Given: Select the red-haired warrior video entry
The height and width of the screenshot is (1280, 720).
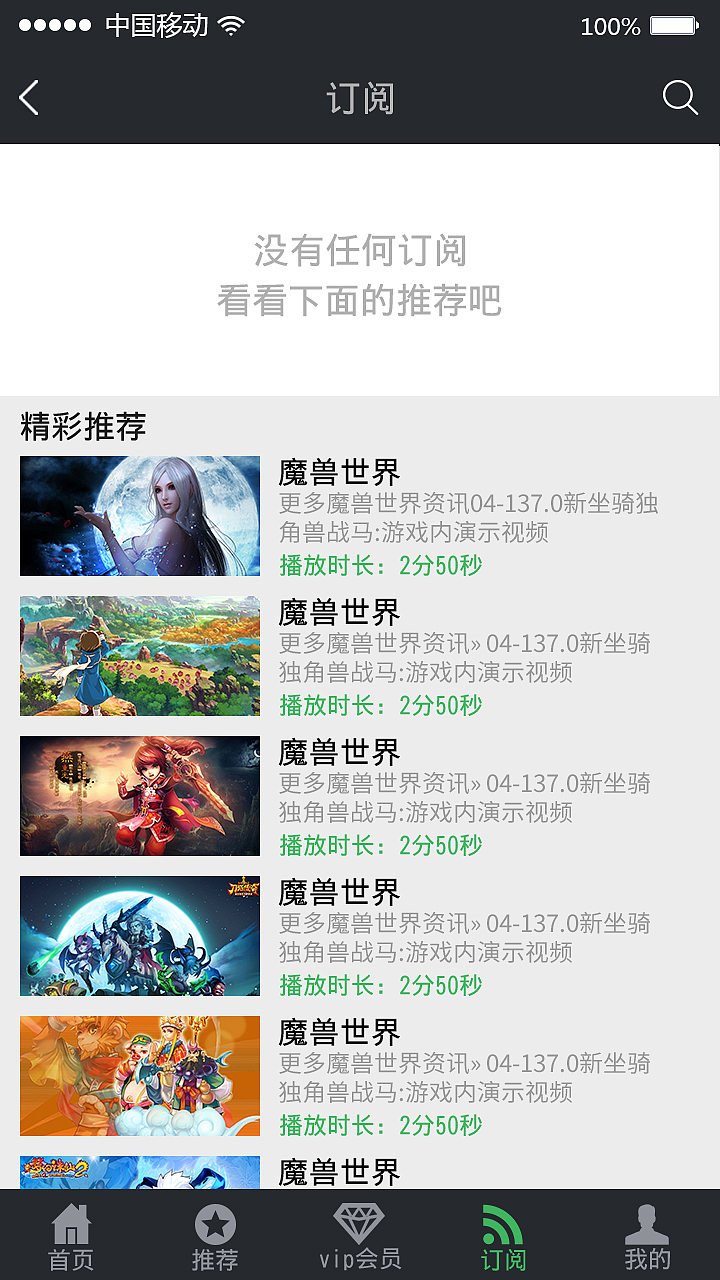Looking at the screenshot, I should click(139, 795).
